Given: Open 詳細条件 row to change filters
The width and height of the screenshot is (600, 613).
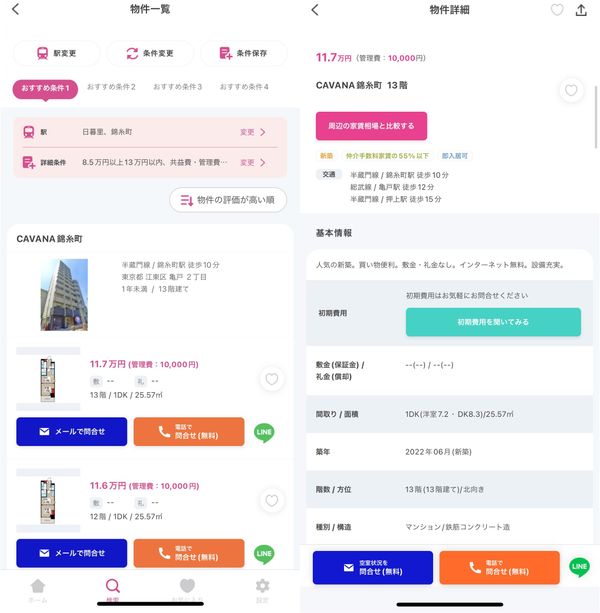Looking at the screenshot, I should tap(150, 162).
